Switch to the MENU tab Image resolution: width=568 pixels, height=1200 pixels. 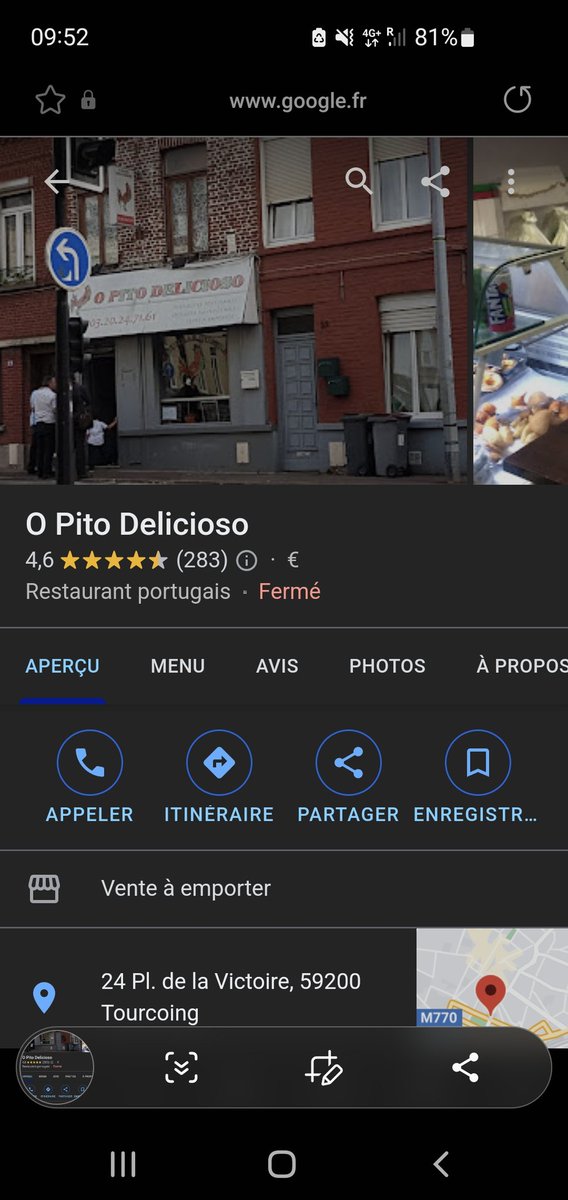tap(178, 666)
